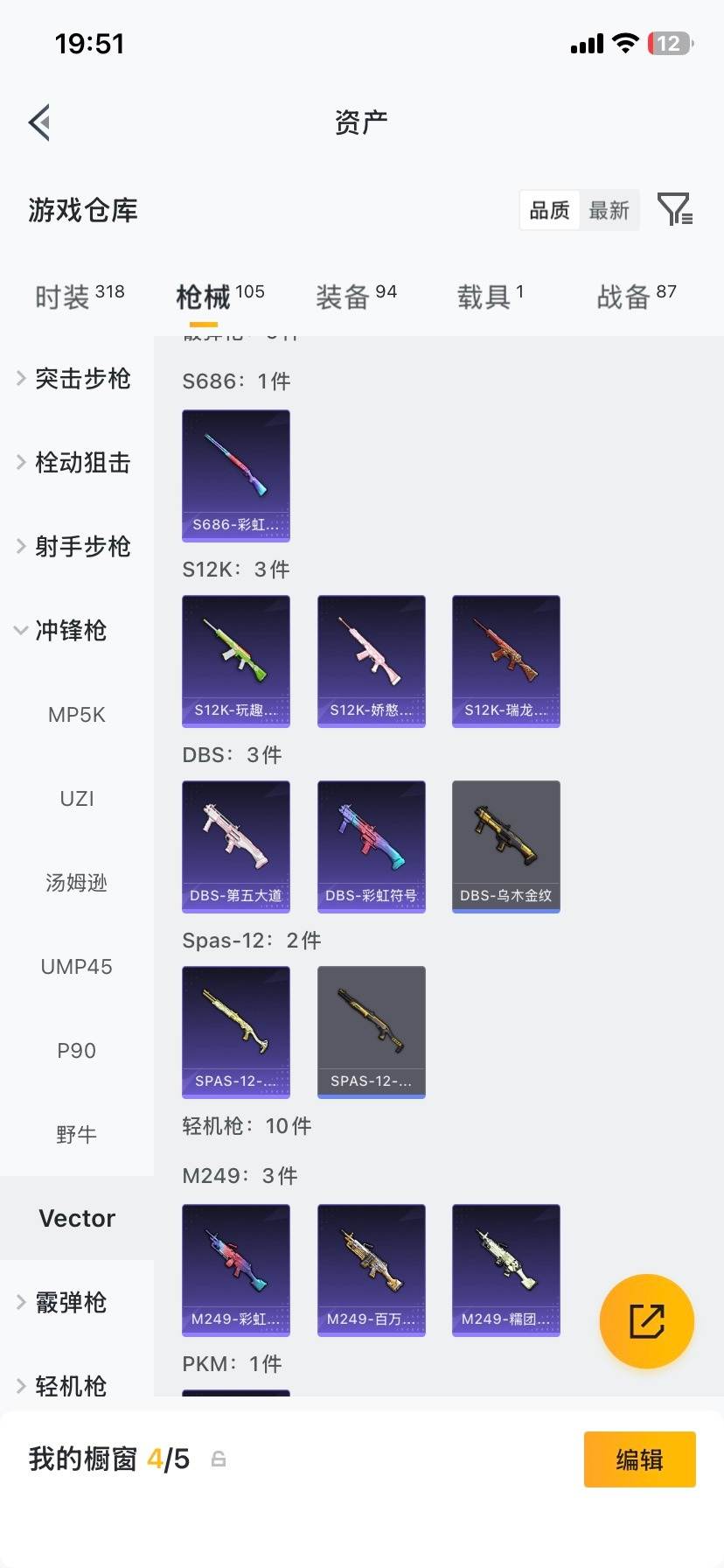Expand the 突击步枪 category
This screenshot has width=724, height=1568.
coord(81,379)
